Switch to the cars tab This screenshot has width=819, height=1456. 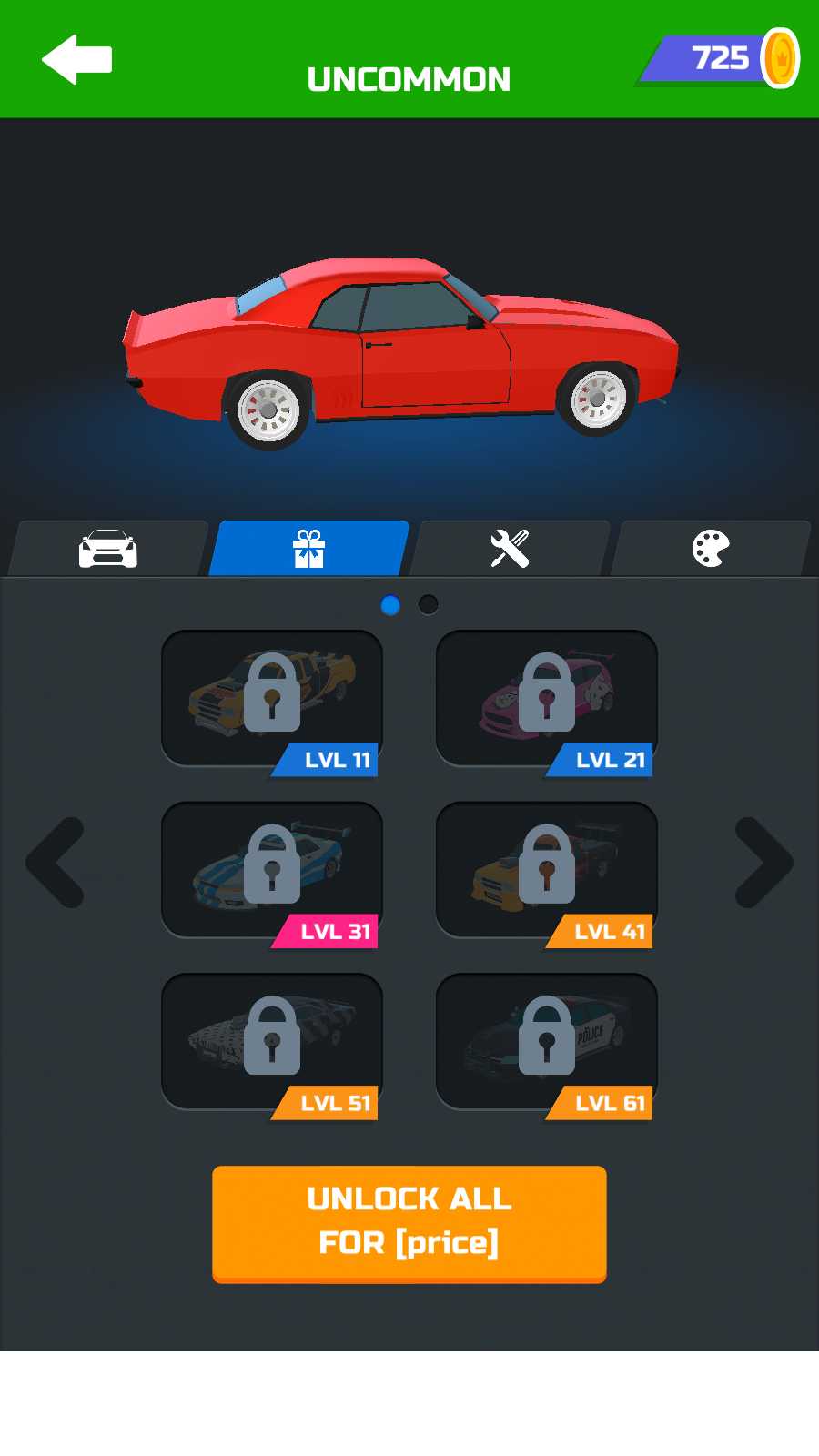[x=108, y=549]
